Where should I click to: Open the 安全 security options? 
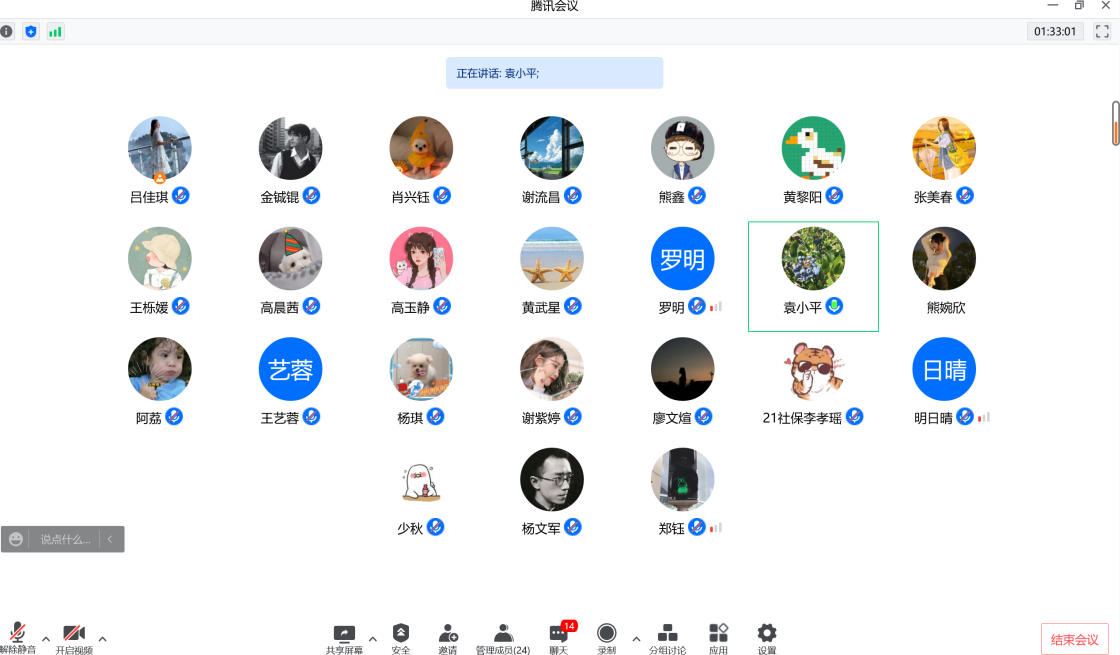(401, 636)
